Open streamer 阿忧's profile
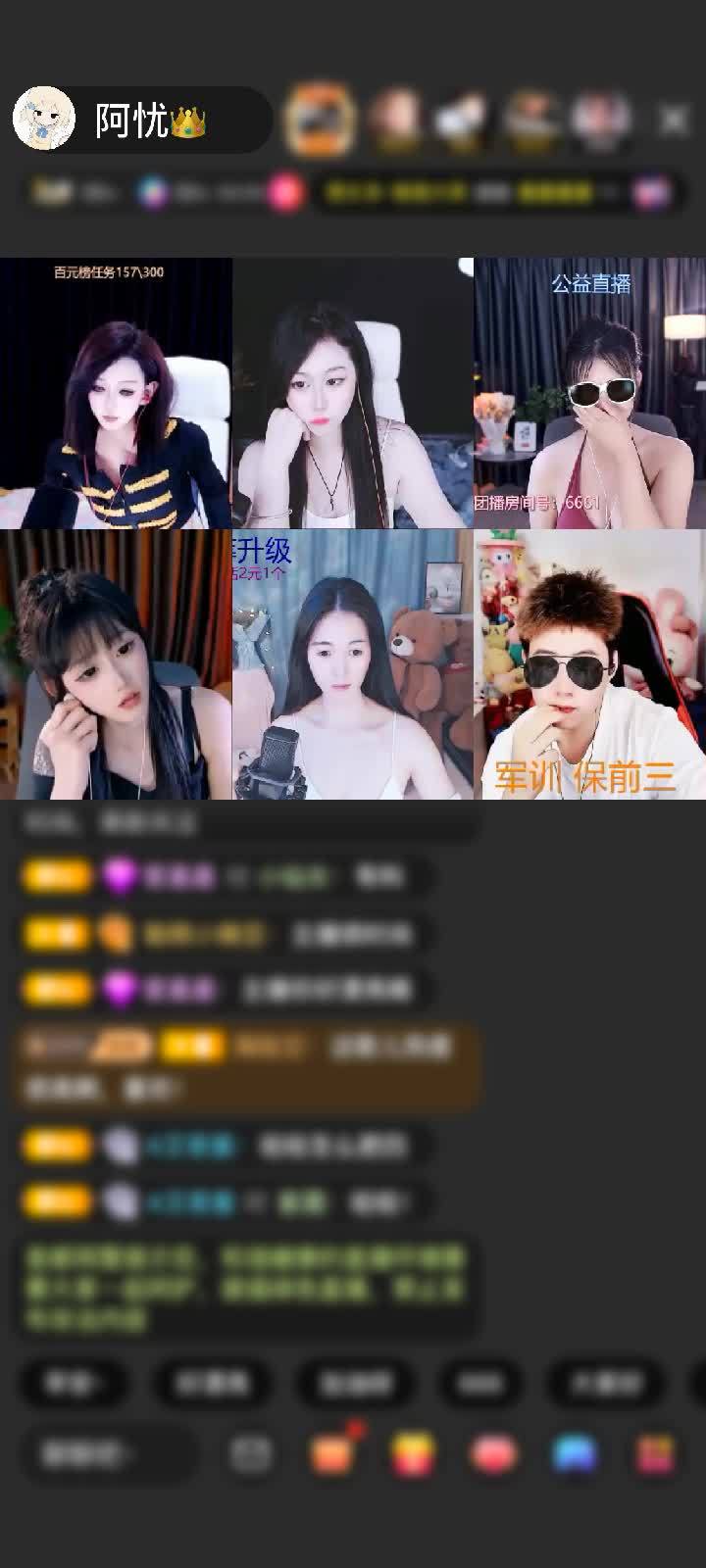Image resolution: width=706 pixels, height=1568 pixels. point(44,120)
